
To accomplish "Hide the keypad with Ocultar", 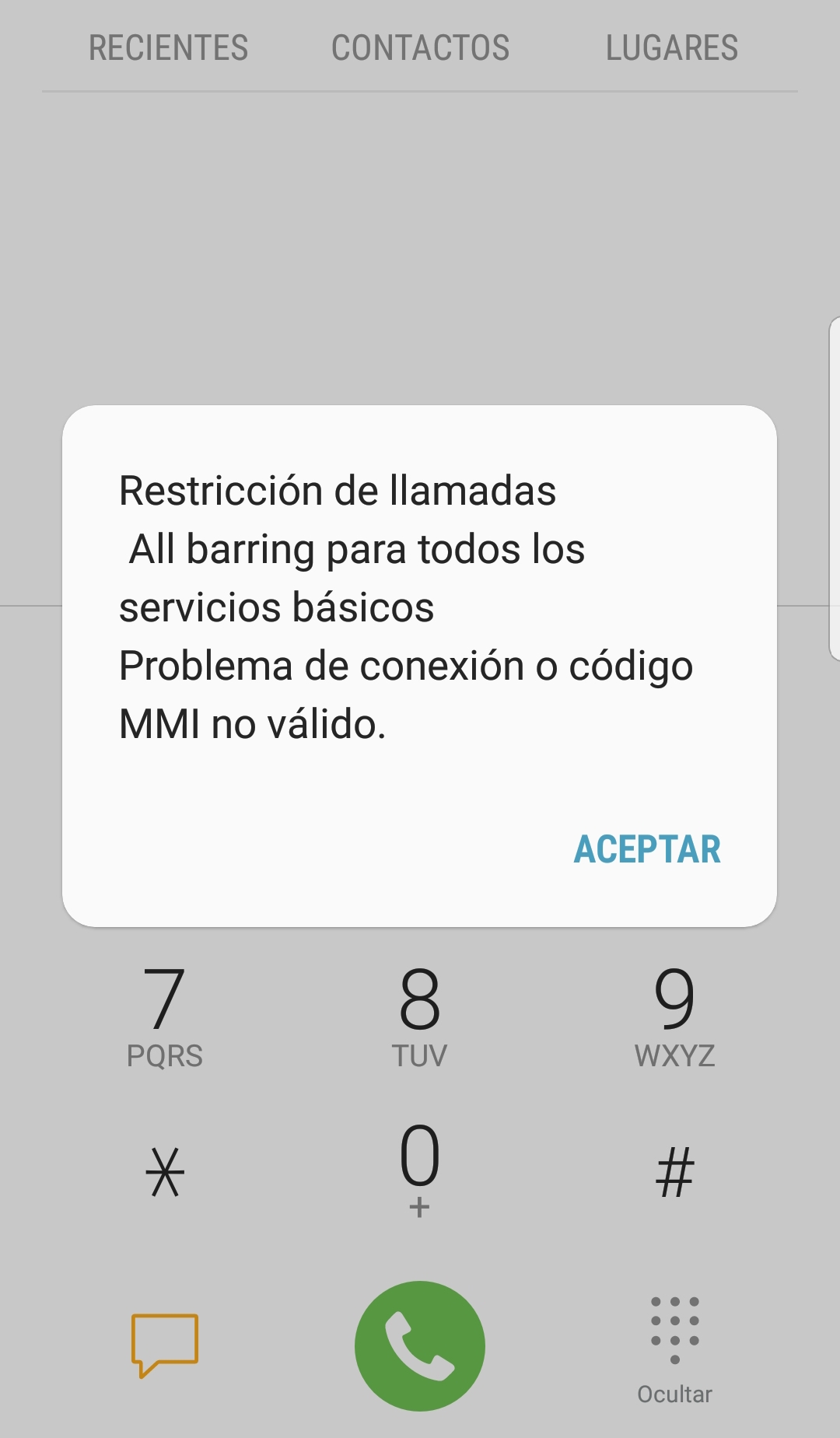I will click(x=674, y=1349).
